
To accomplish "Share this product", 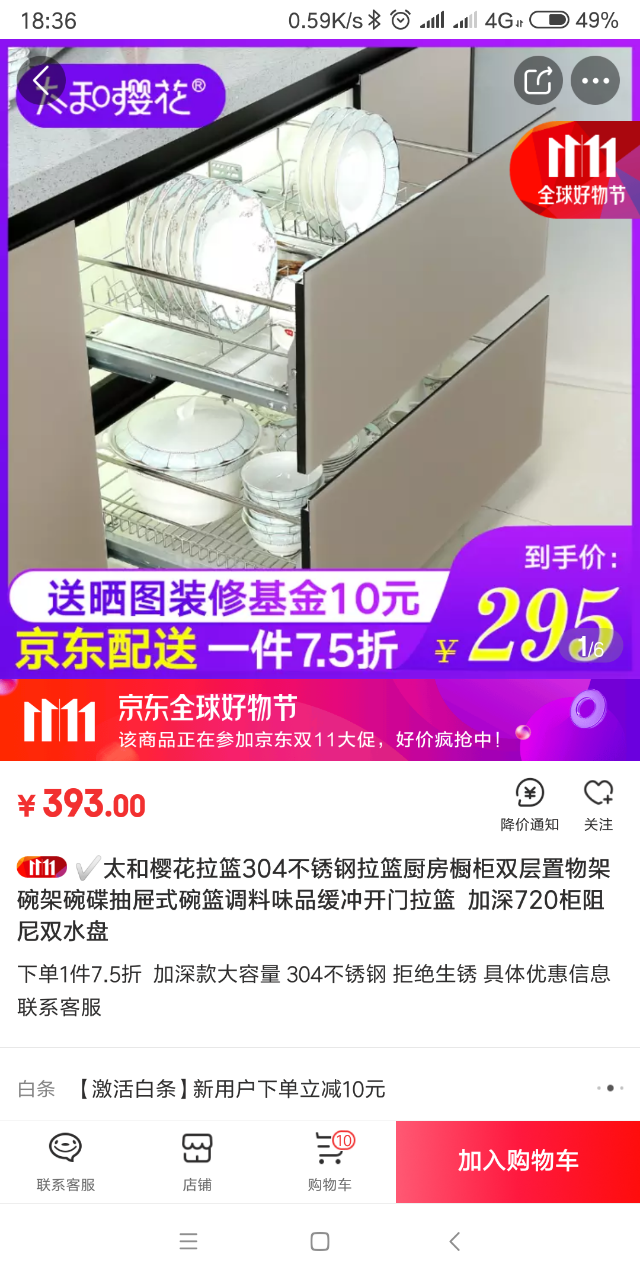I will coord(539,81).
